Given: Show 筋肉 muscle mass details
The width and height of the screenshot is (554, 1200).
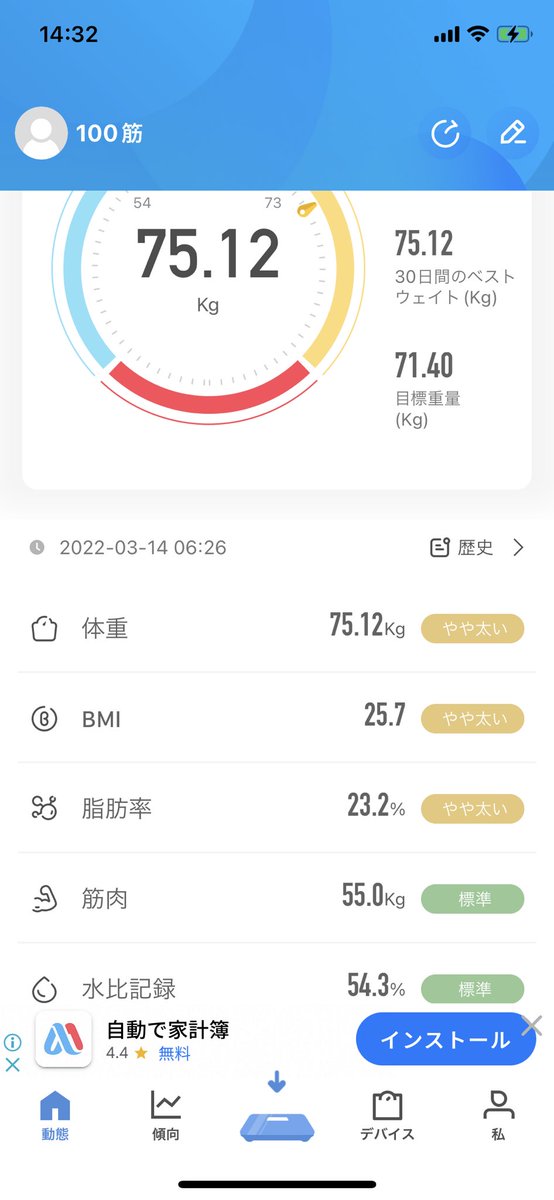Looking at the screenshot, I should point(277,898).
